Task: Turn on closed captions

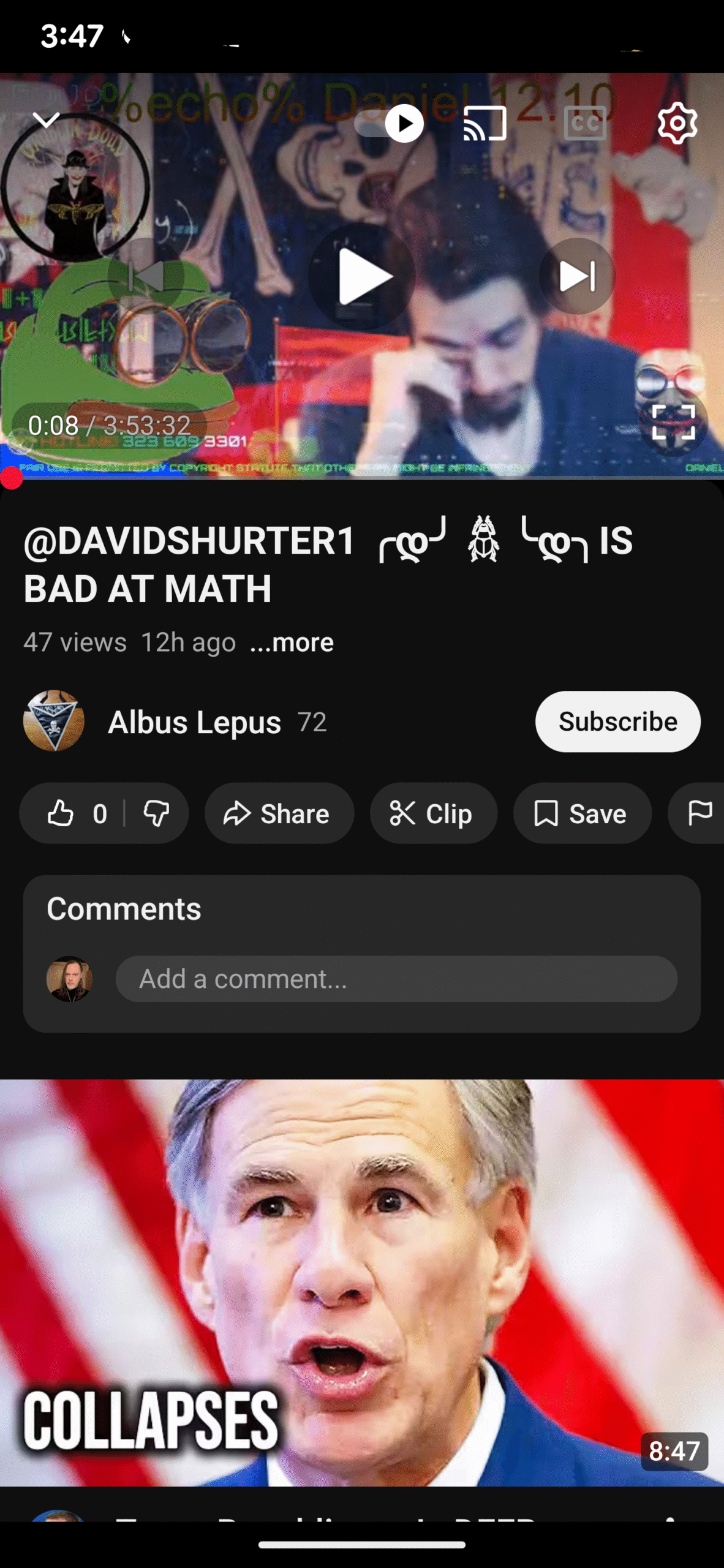Action: coord(585,124)
